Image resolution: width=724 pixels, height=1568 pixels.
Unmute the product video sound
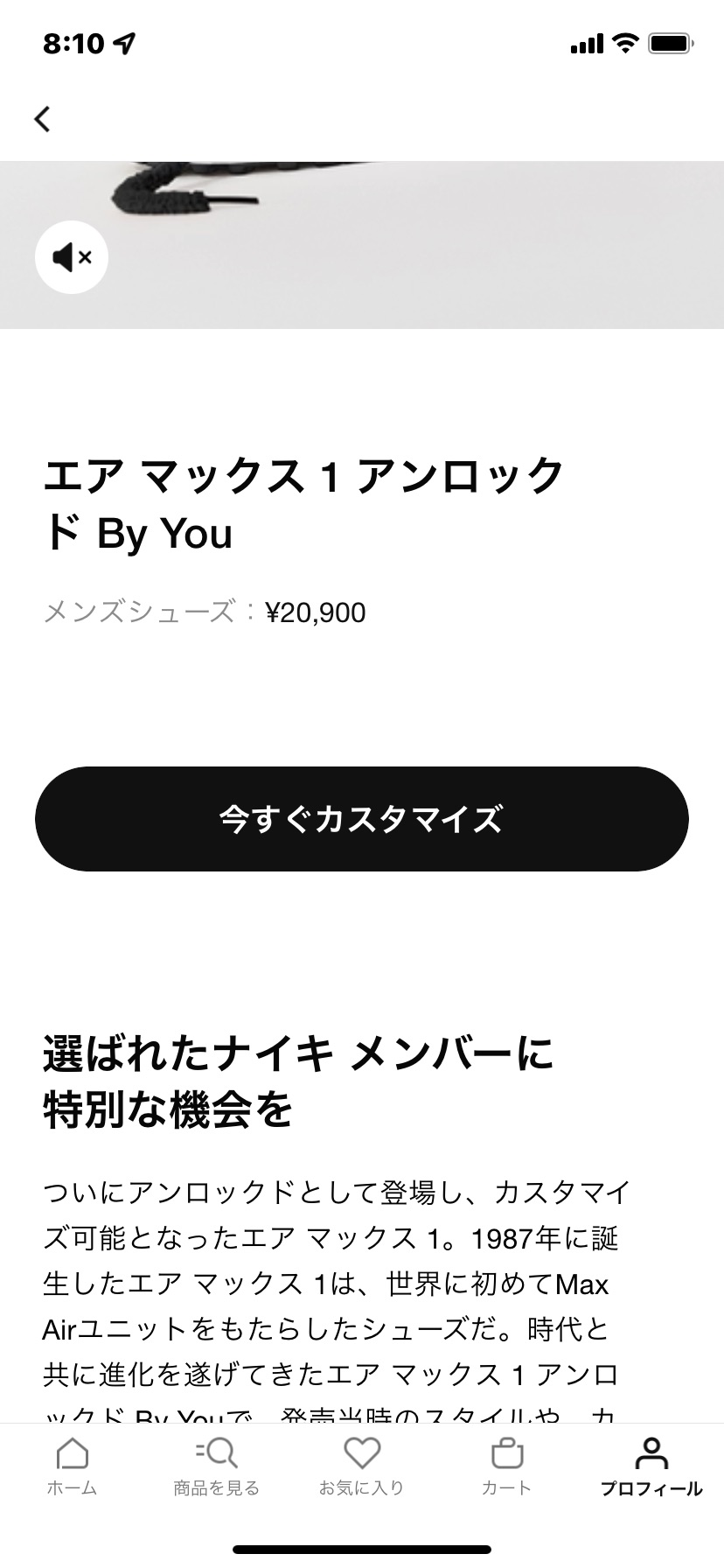click(72, 258)
